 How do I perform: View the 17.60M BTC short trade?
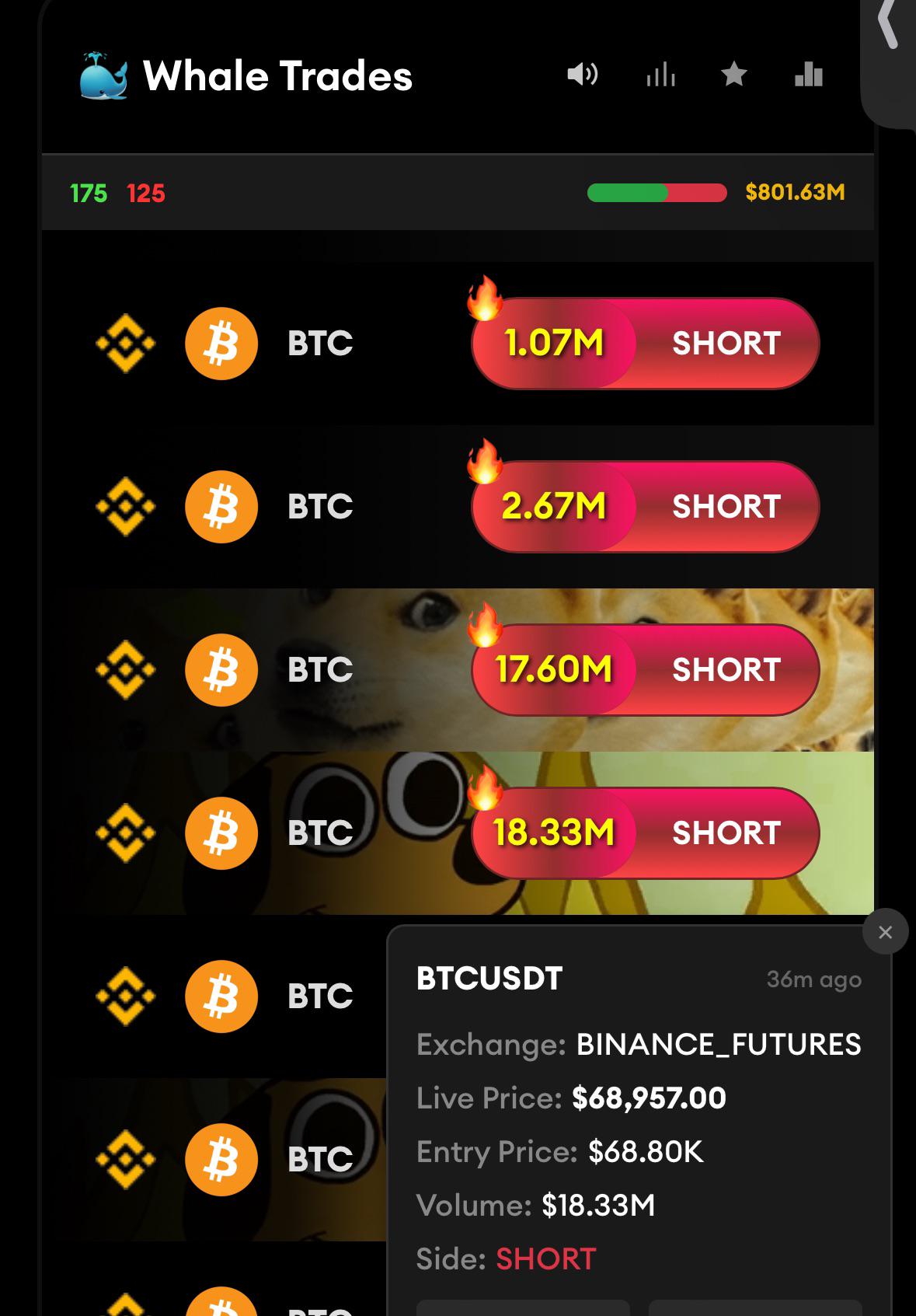pos(645,670)
